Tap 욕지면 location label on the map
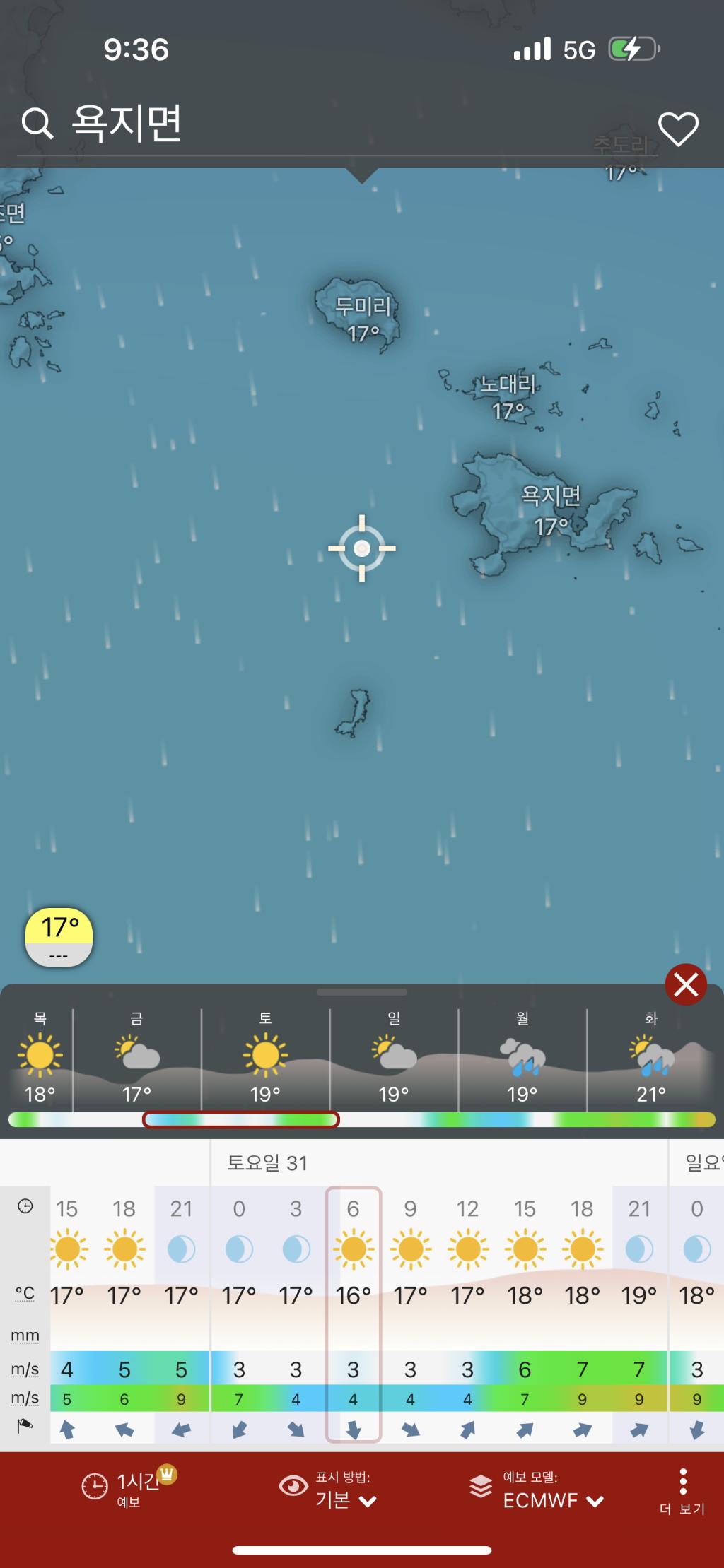The height and width of the screenshot is (1568, 724). [550, 496]
